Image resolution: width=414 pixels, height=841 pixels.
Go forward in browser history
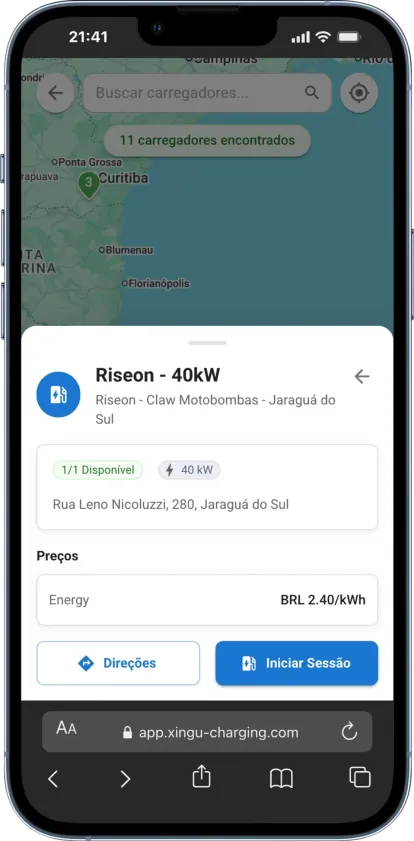[x=125, y=778]
